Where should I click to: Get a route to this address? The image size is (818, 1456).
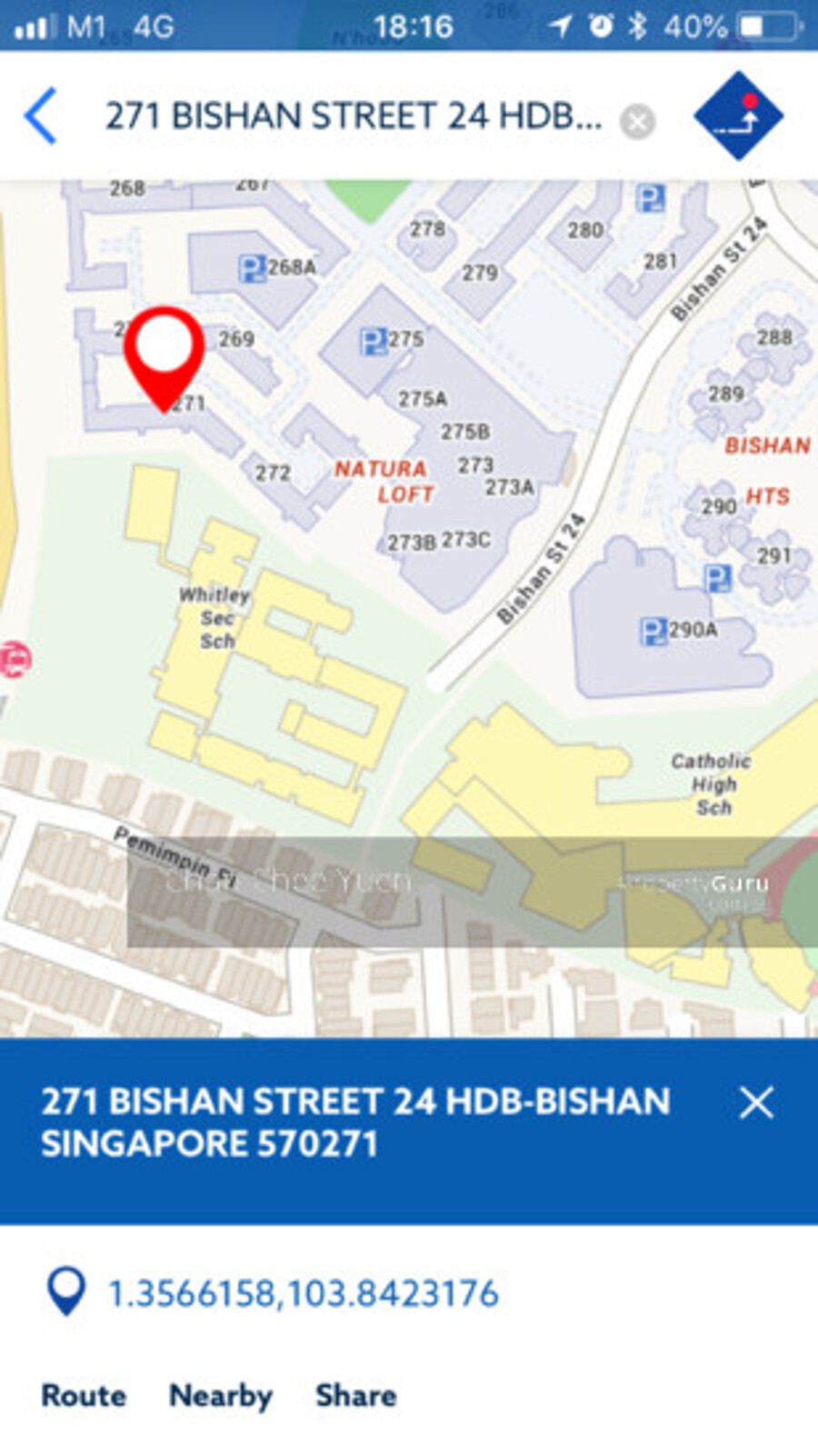84,1395
